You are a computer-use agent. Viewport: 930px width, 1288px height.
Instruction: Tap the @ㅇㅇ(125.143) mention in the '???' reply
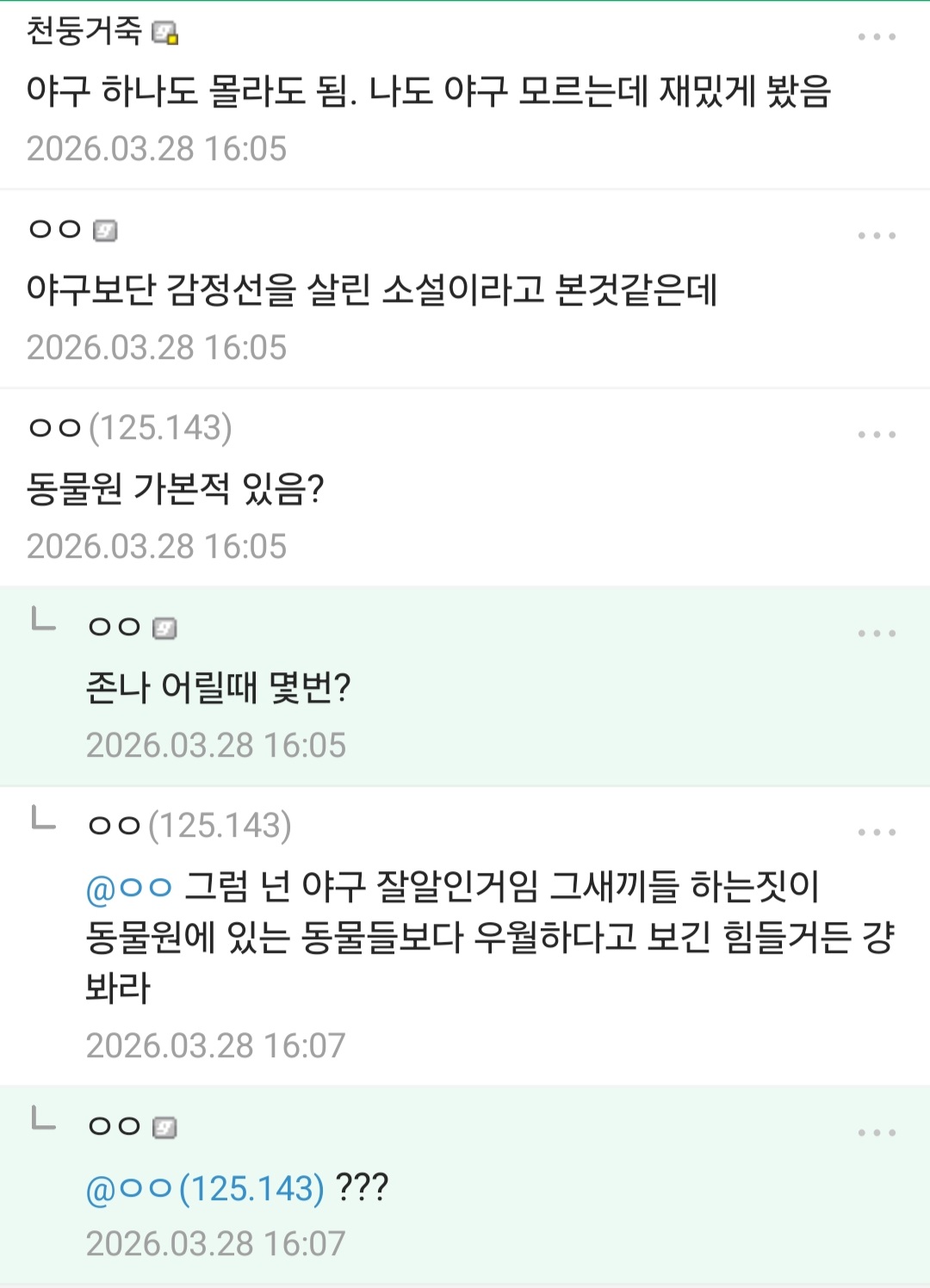pyautogui.click(x=205, y=1188)
